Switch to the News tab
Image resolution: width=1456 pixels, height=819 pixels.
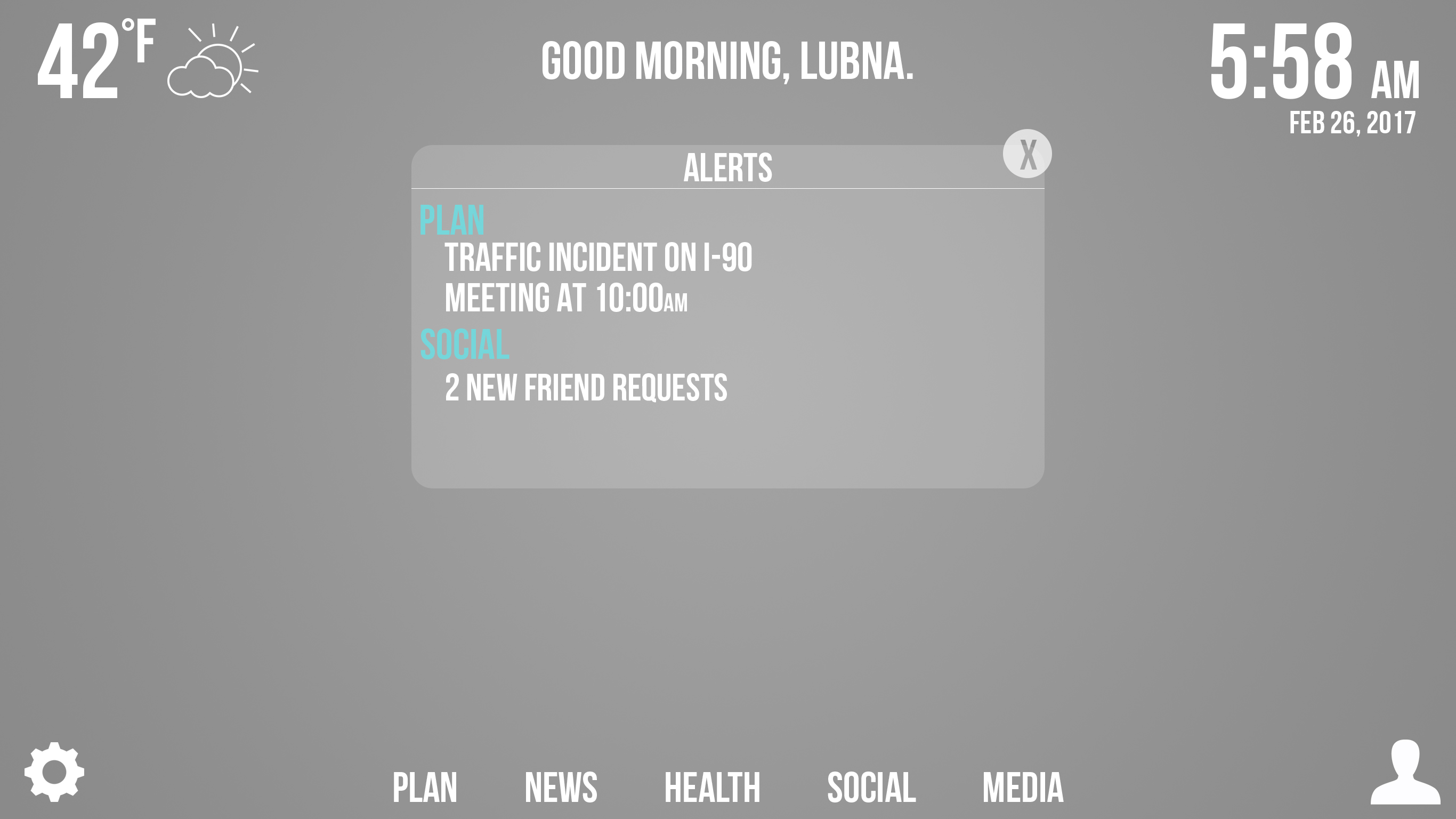[561, 787]
